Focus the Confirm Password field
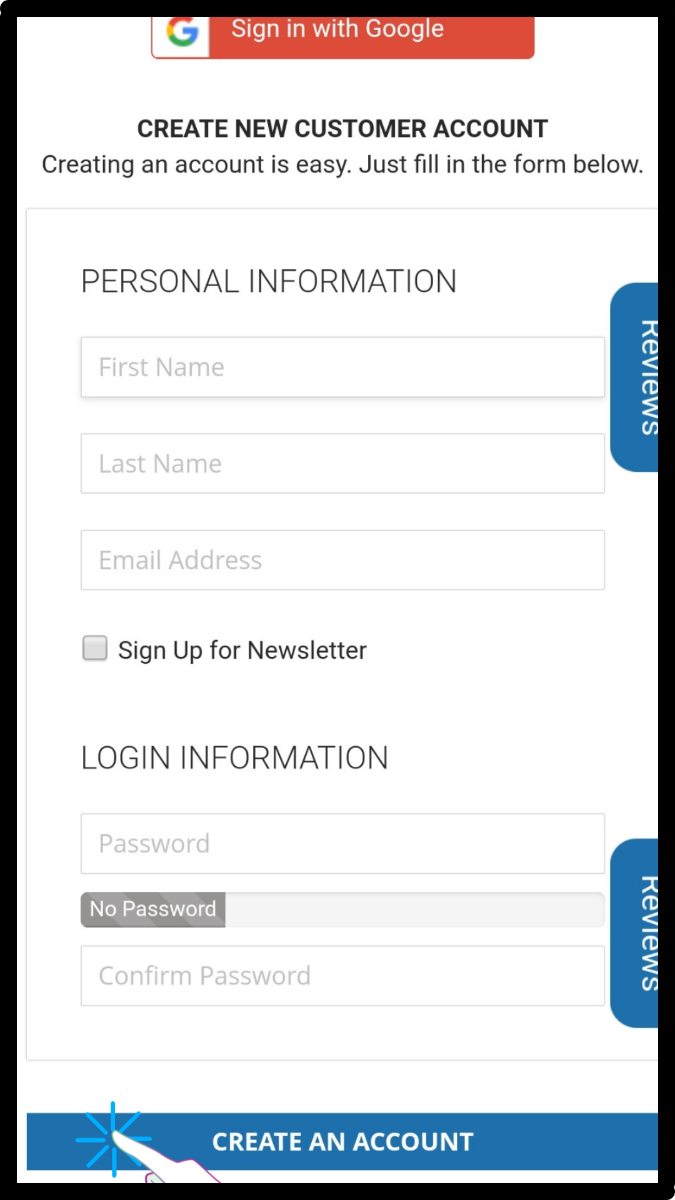The width and height of the screenshot is (675, 1200). pos(343,976)
